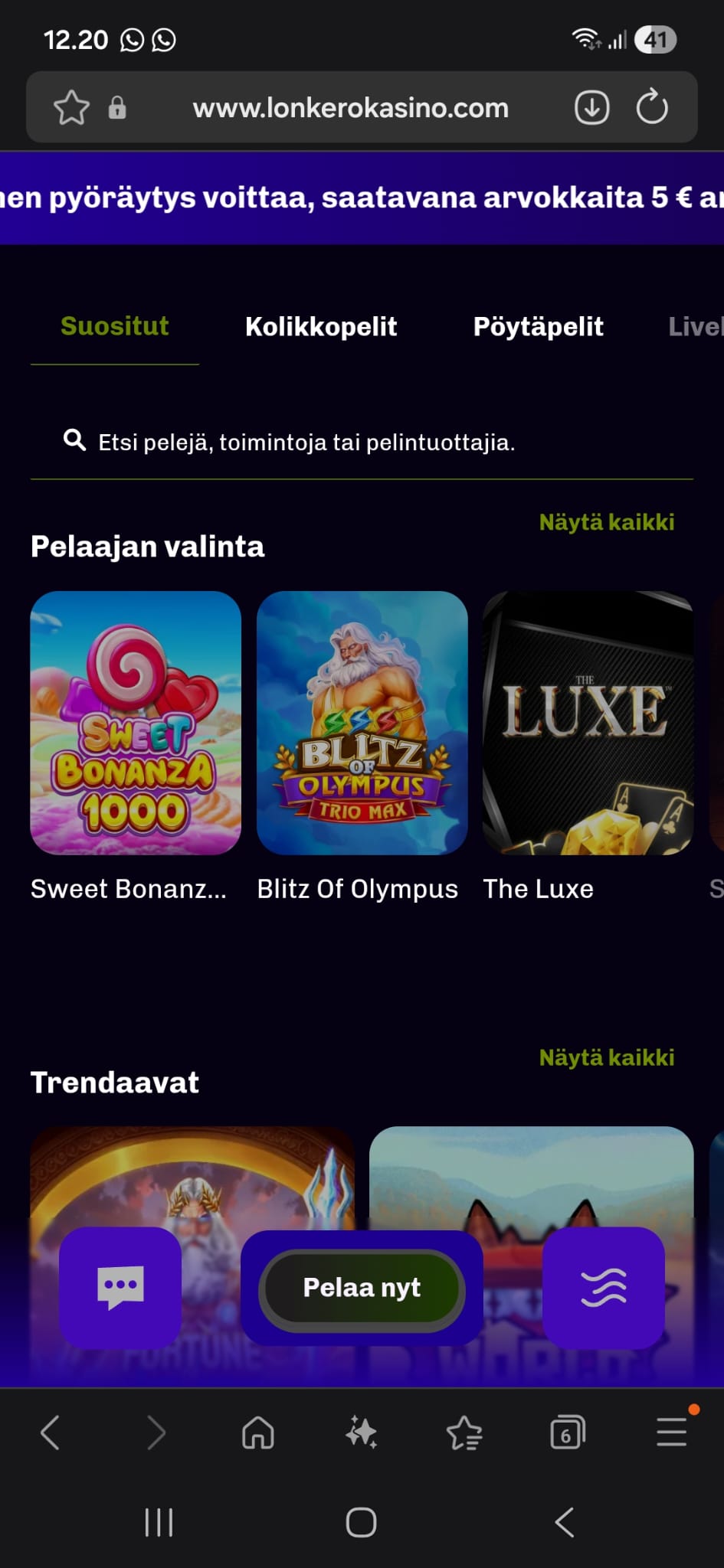This screenshot has width=724, height=1568.
Task: Open browser bookmarks star icon
Action: (x=70, y=107)
